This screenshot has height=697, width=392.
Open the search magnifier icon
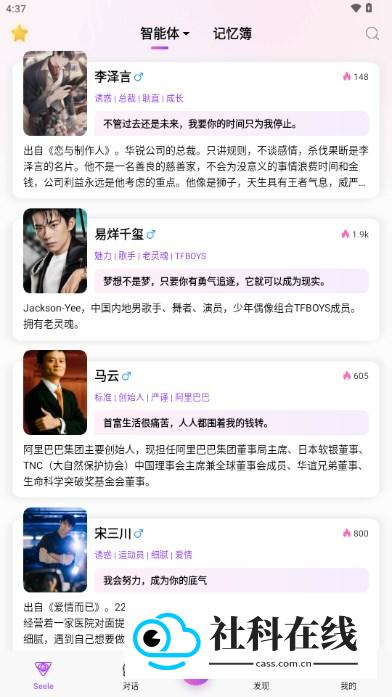pos(372,34)
